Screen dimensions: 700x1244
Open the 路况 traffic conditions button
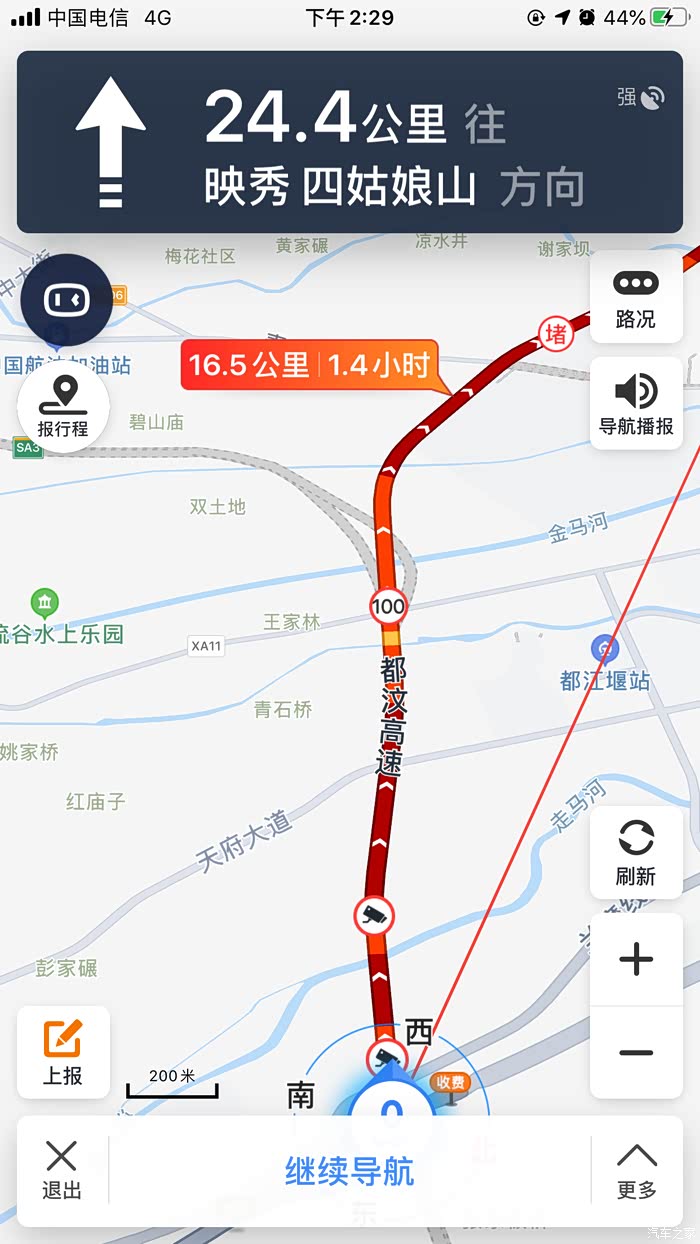(636, 297)
